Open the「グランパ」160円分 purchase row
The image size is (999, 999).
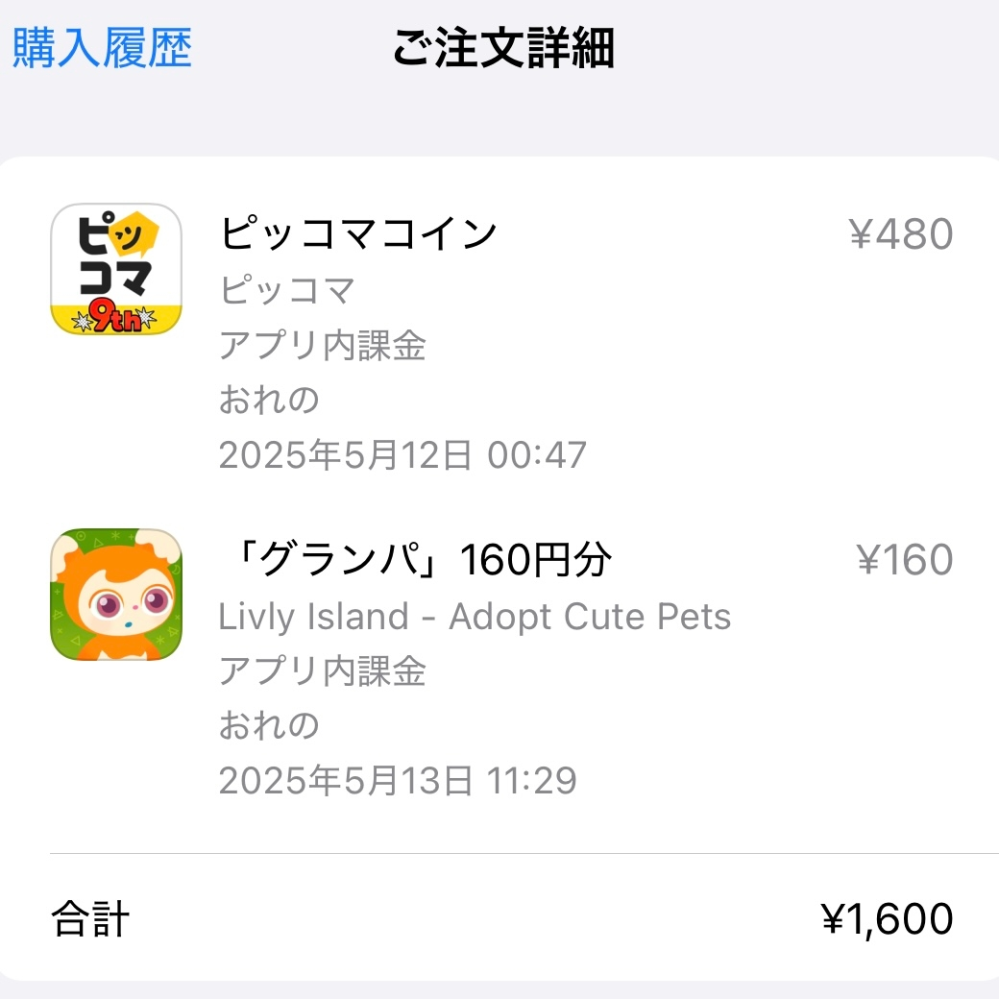click(500, 665)
